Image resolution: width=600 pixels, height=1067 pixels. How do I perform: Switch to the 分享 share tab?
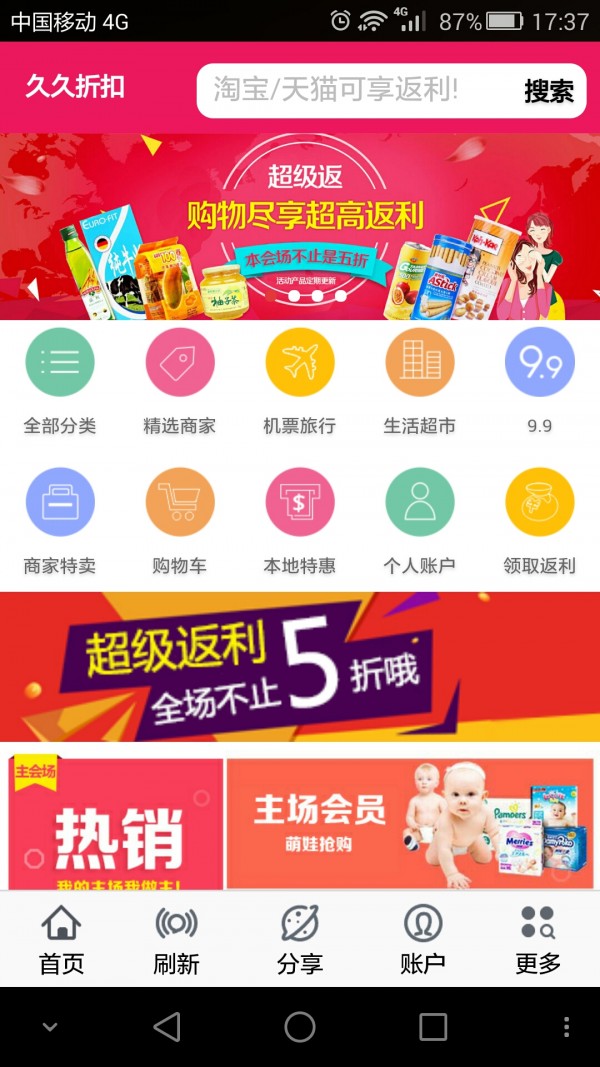click(x=300, y=940)
